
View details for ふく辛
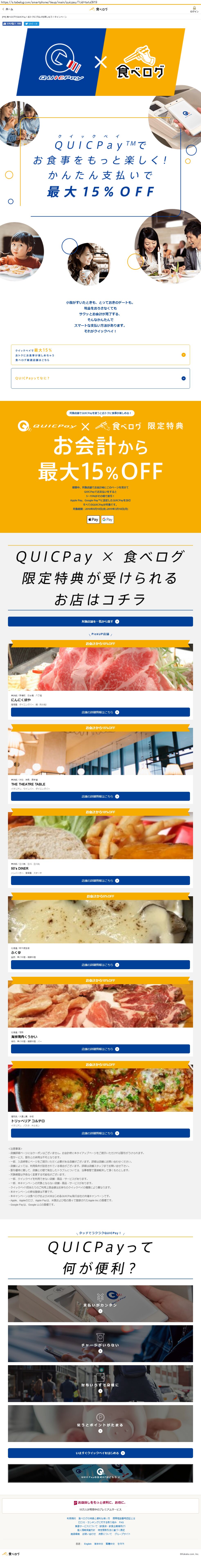pos(100,965)
